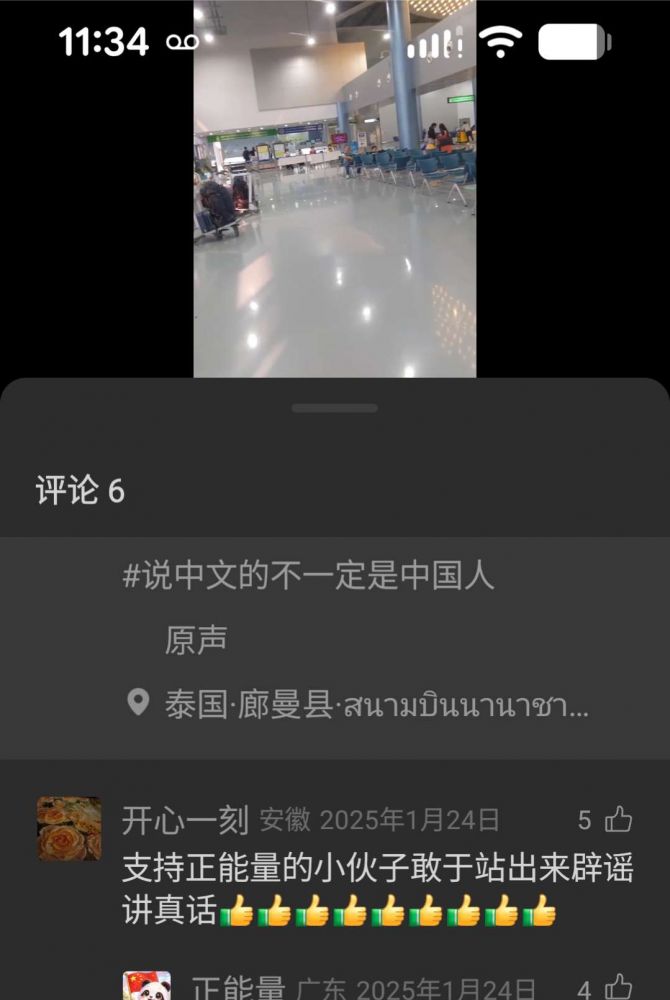Like the comment by 正能量
670x1000 pixels.
point(619,986)
